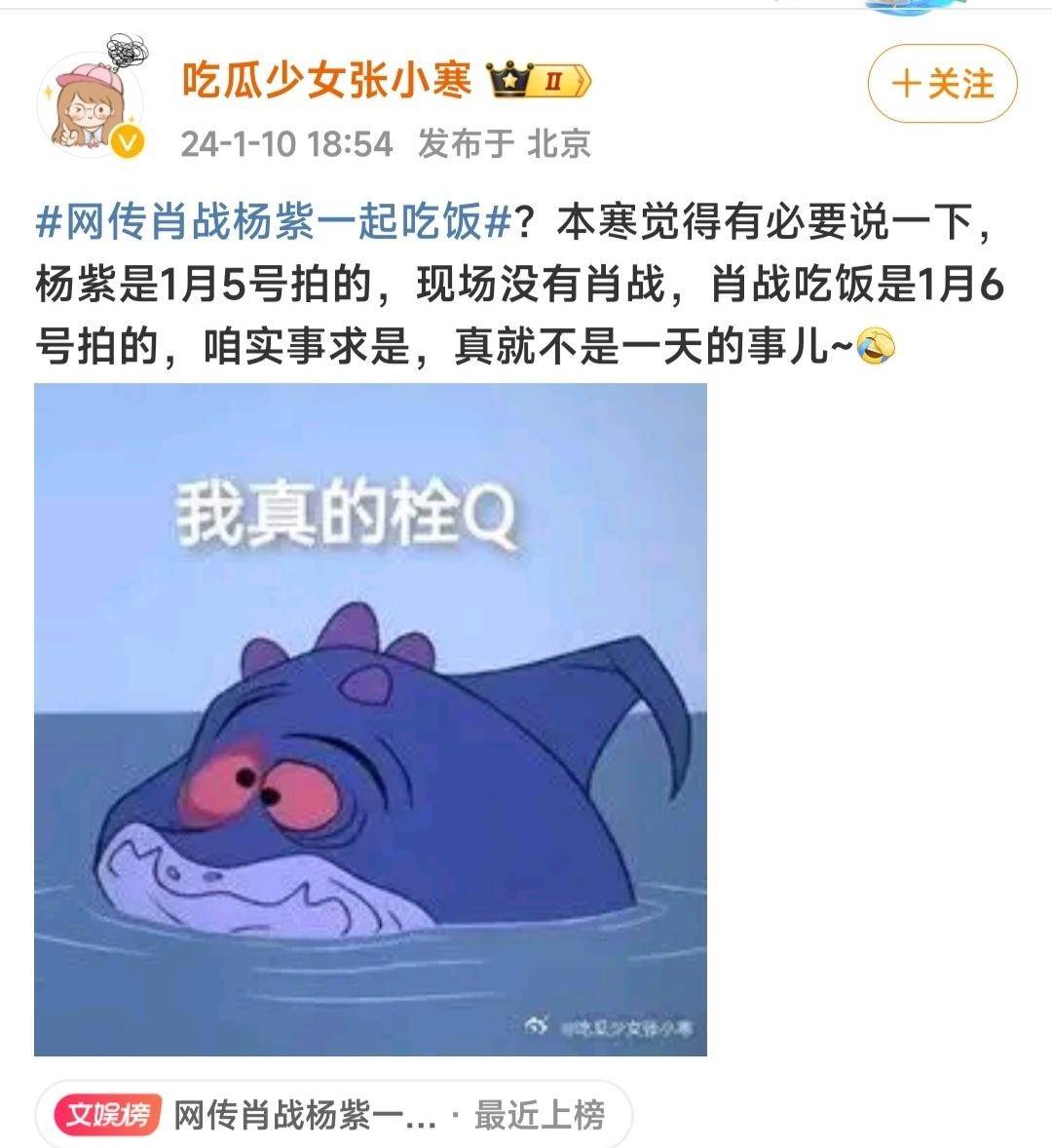Viewport: 1052px width, 1148px height.
Task: View the 我真的栓Q shark meme image
Action: [x=370, y=718]
